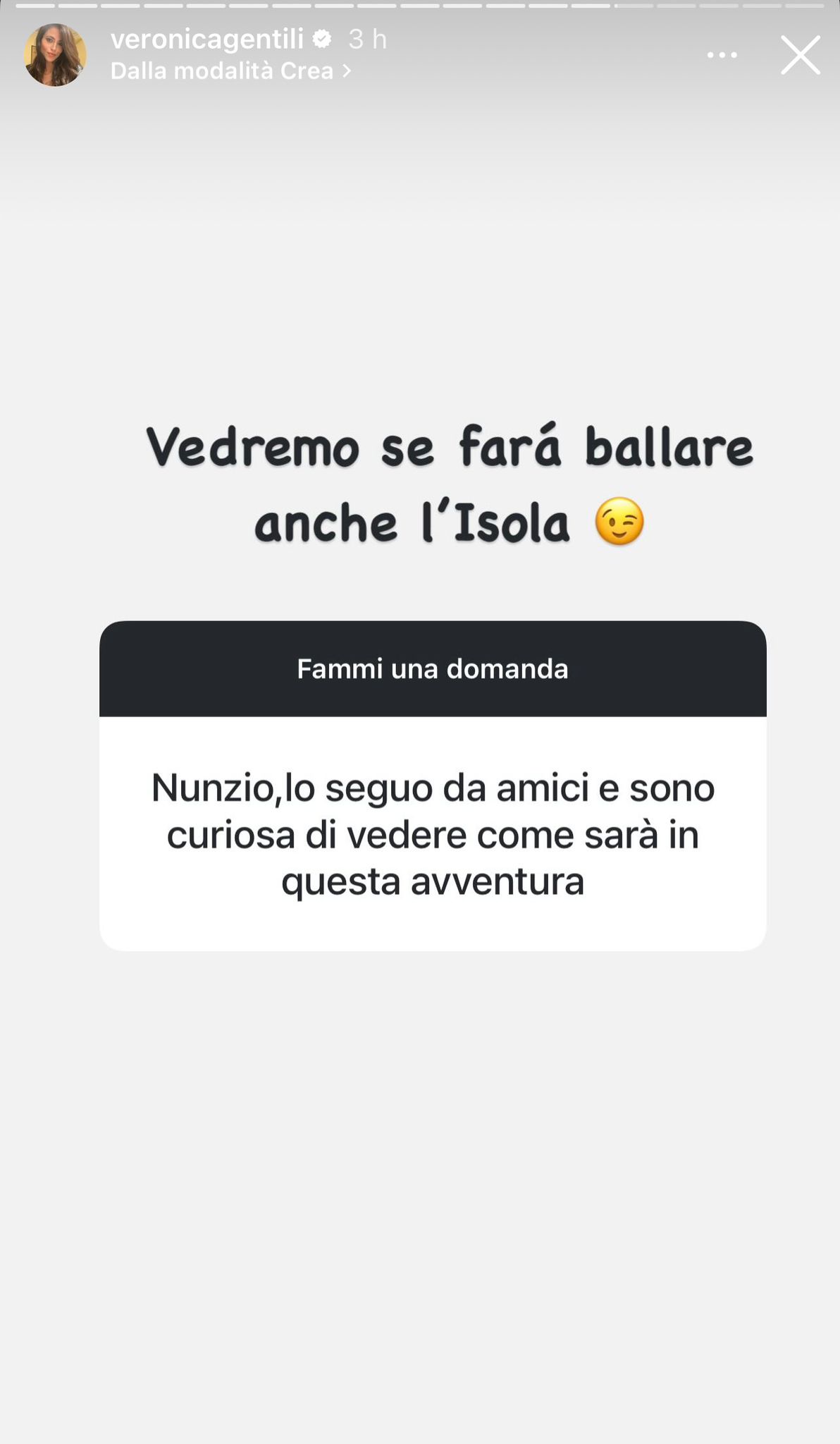The height and width of the screenshot is (1444, 840).
Task: Open the 'Dalla modalità Crea' link
Action: pos(230,71)
